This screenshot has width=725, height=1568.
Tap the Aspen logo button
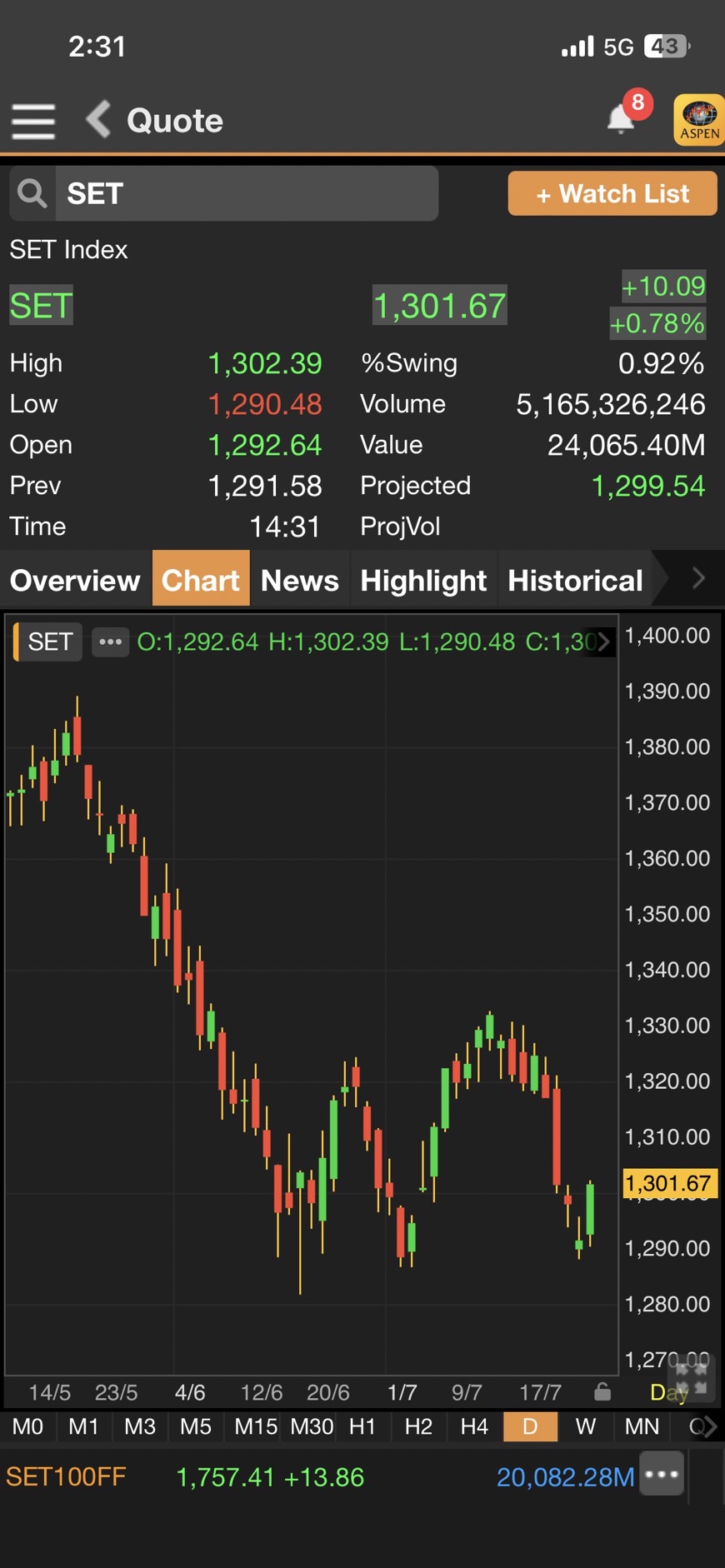(x=698, y=121)
